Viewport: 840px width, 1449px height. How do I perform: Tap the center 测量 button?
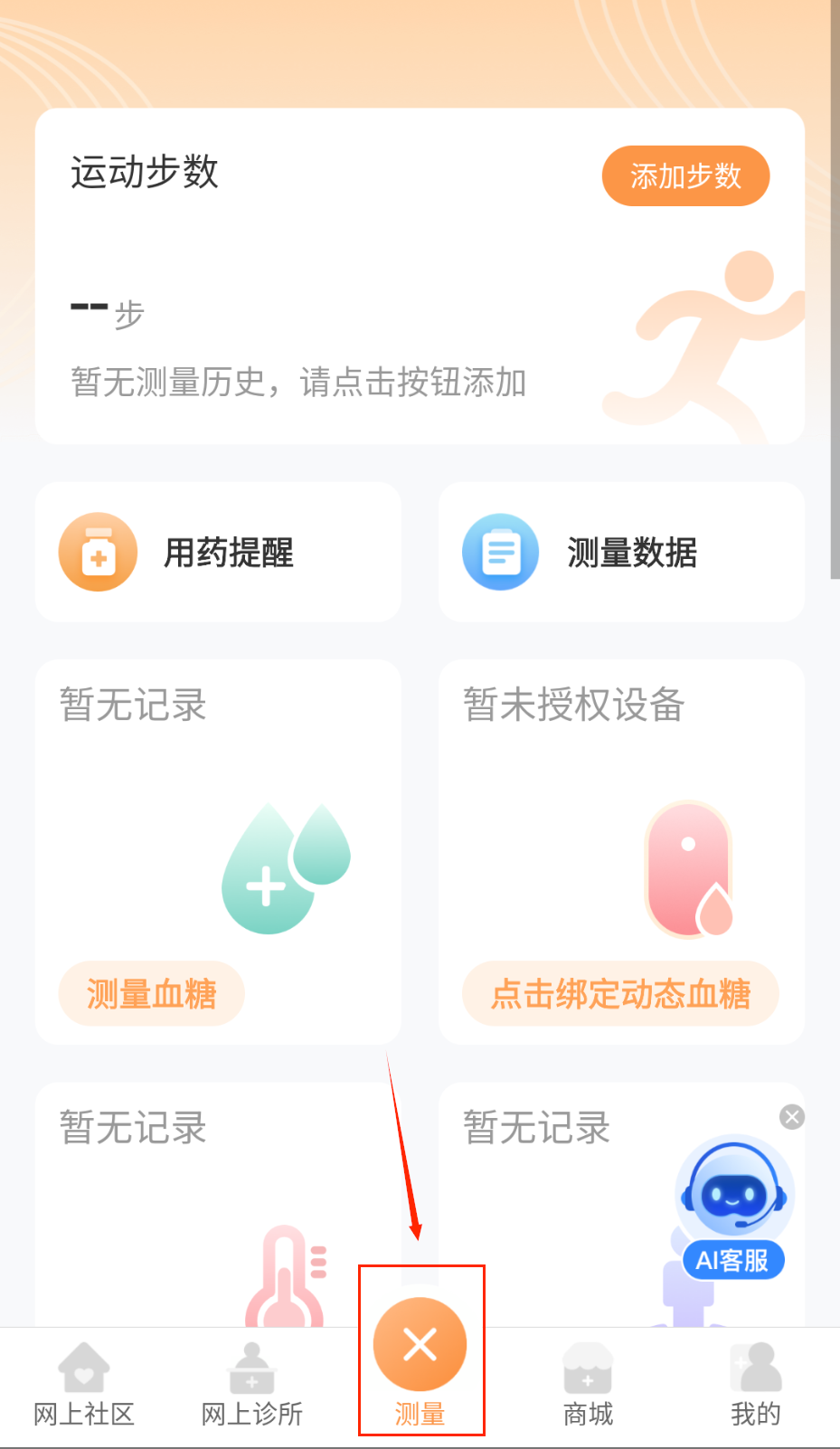(420, 1345)
